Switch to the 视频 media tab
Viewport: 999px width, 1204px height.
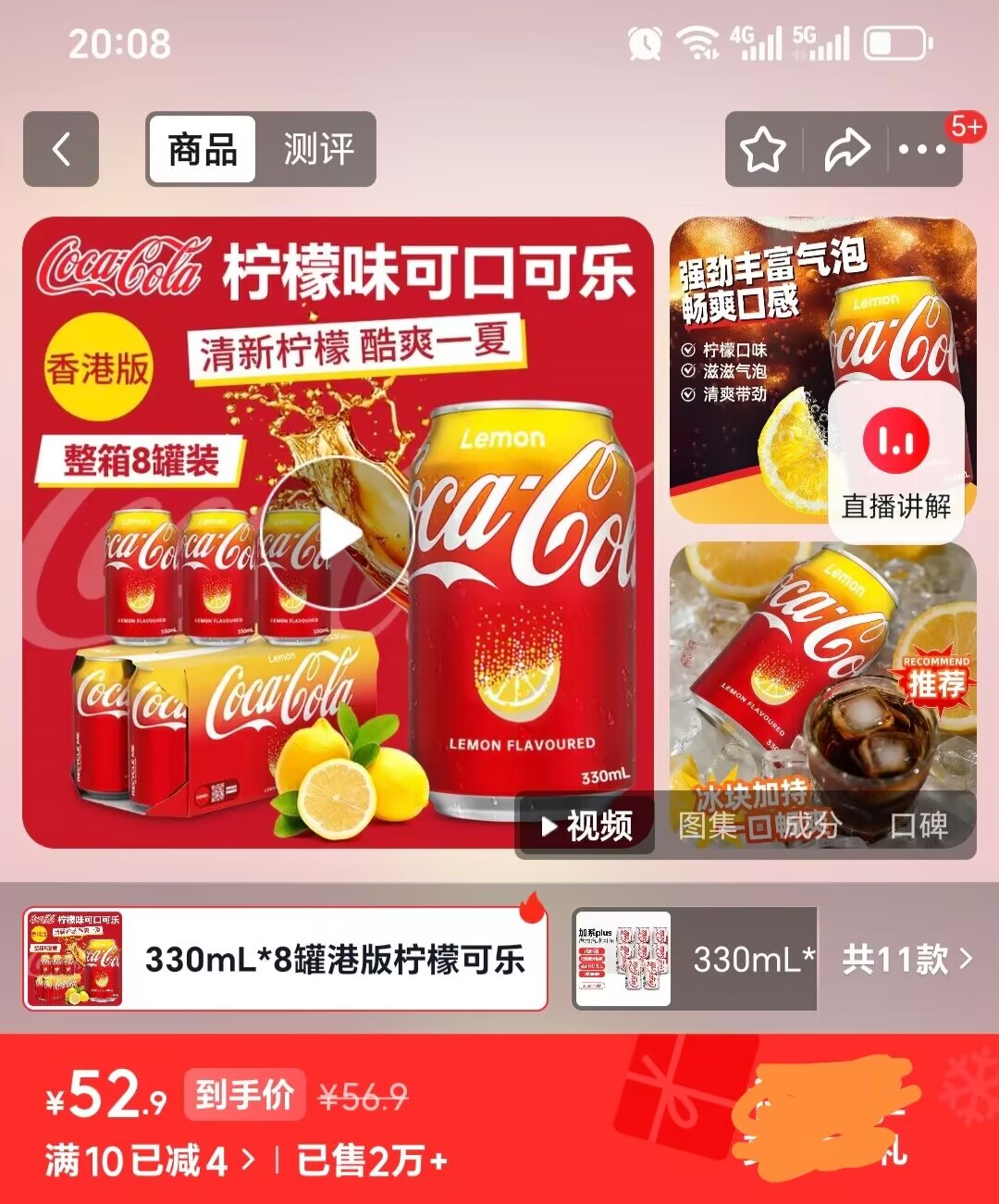pyautogui.click(x=586, y=825)
